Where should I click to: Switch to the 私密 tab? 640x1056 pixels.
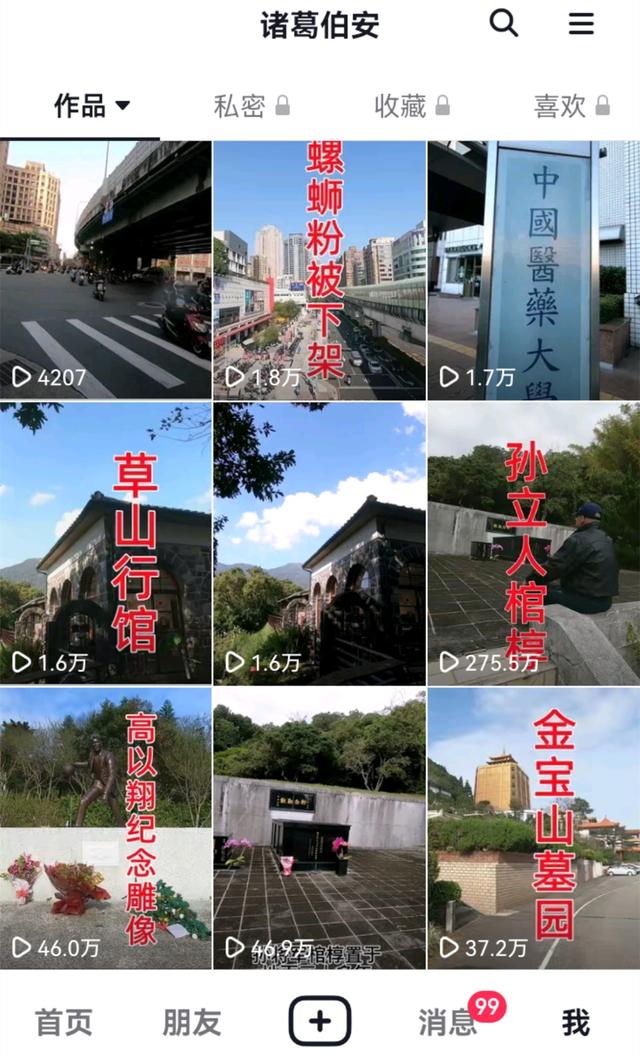(251, 105)
